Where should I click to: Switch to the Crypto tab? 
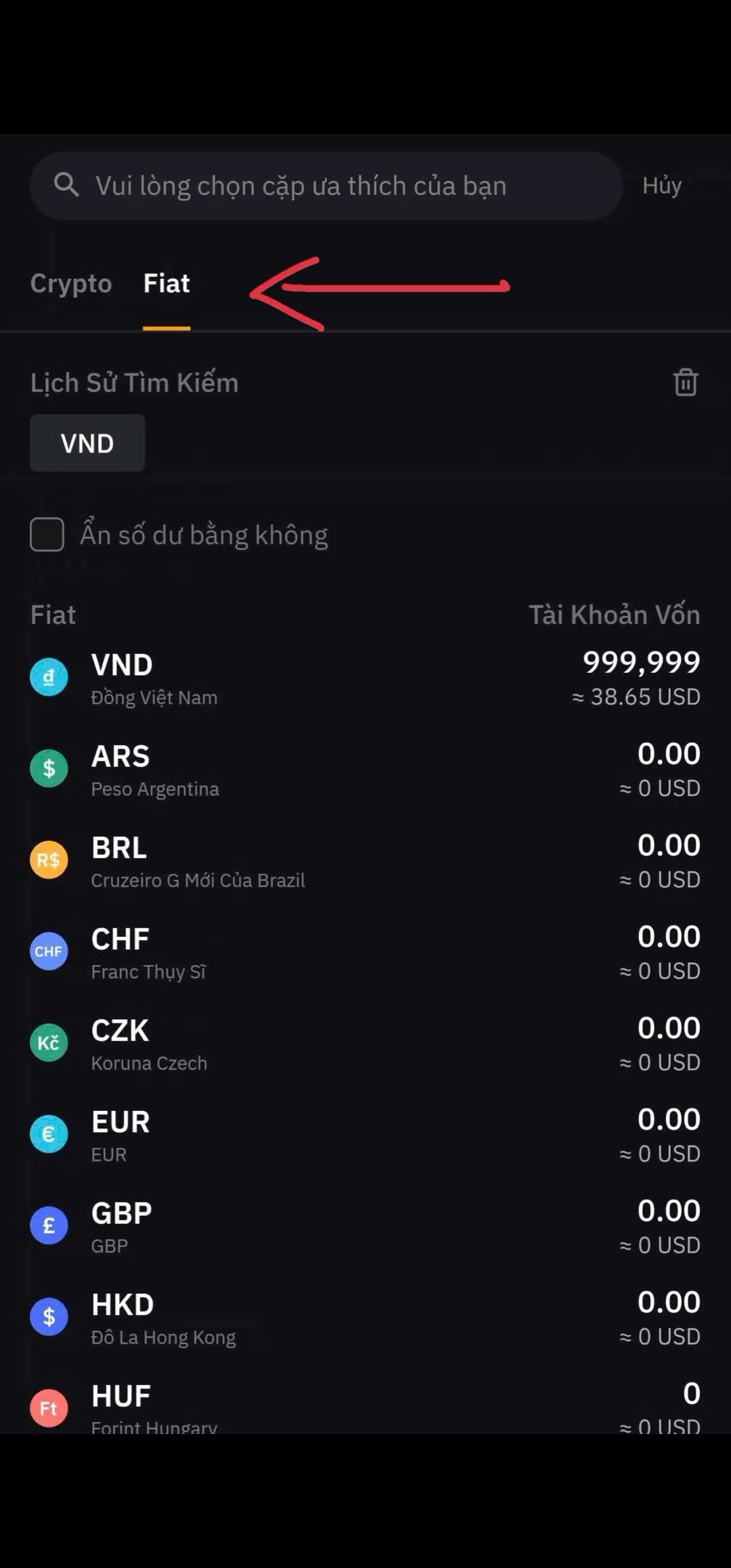tap(71, 283)
